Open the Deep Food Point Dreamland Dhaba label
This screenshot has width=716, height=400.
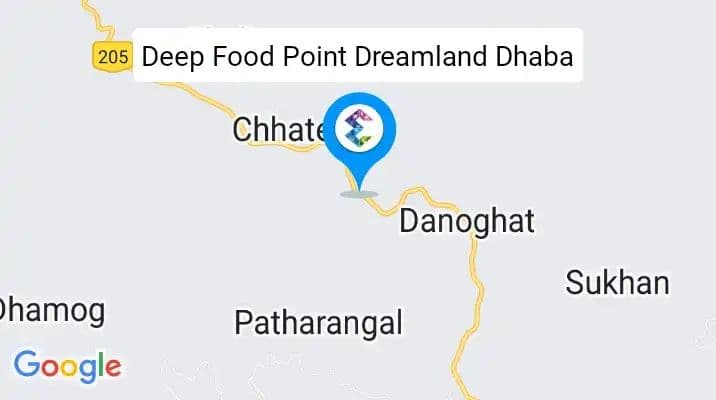pos(357,56)
